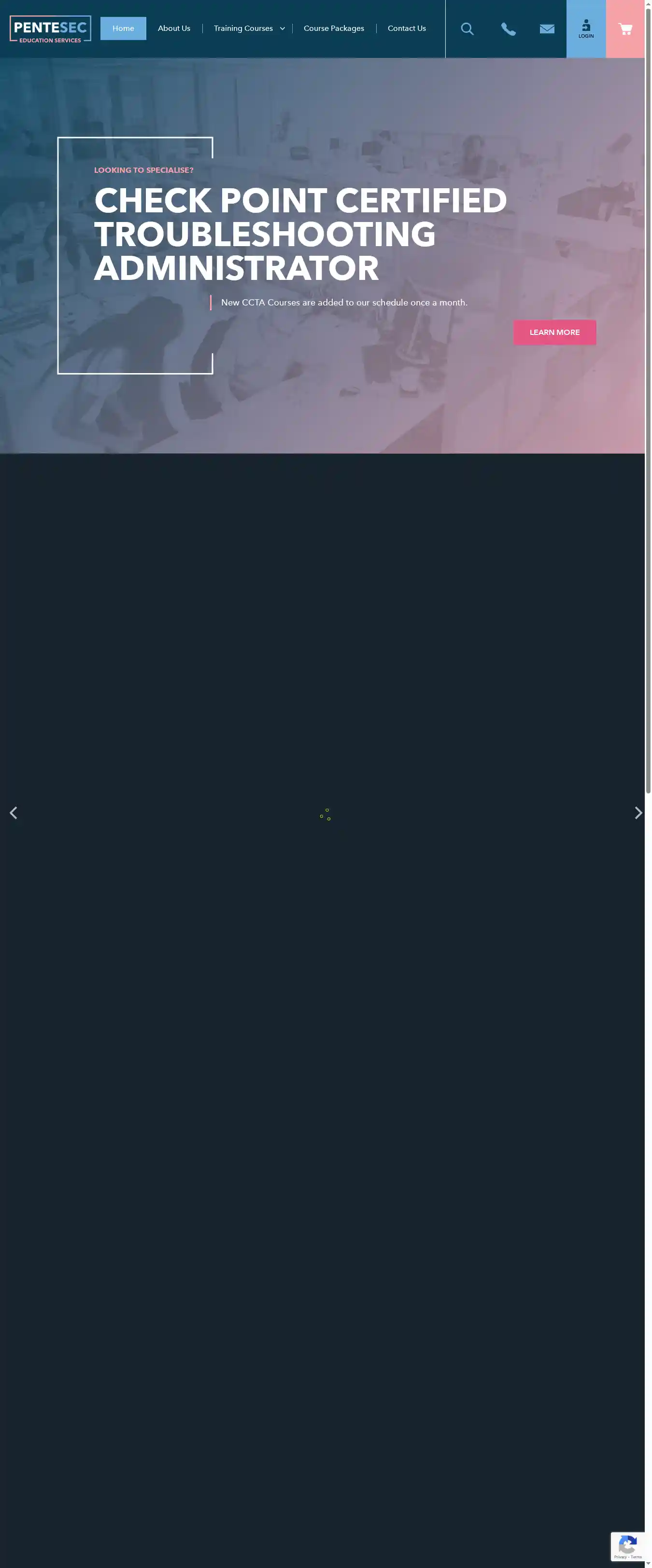Tap the Login button
The image size is (652, 1568).
click(x=585, y=28)
